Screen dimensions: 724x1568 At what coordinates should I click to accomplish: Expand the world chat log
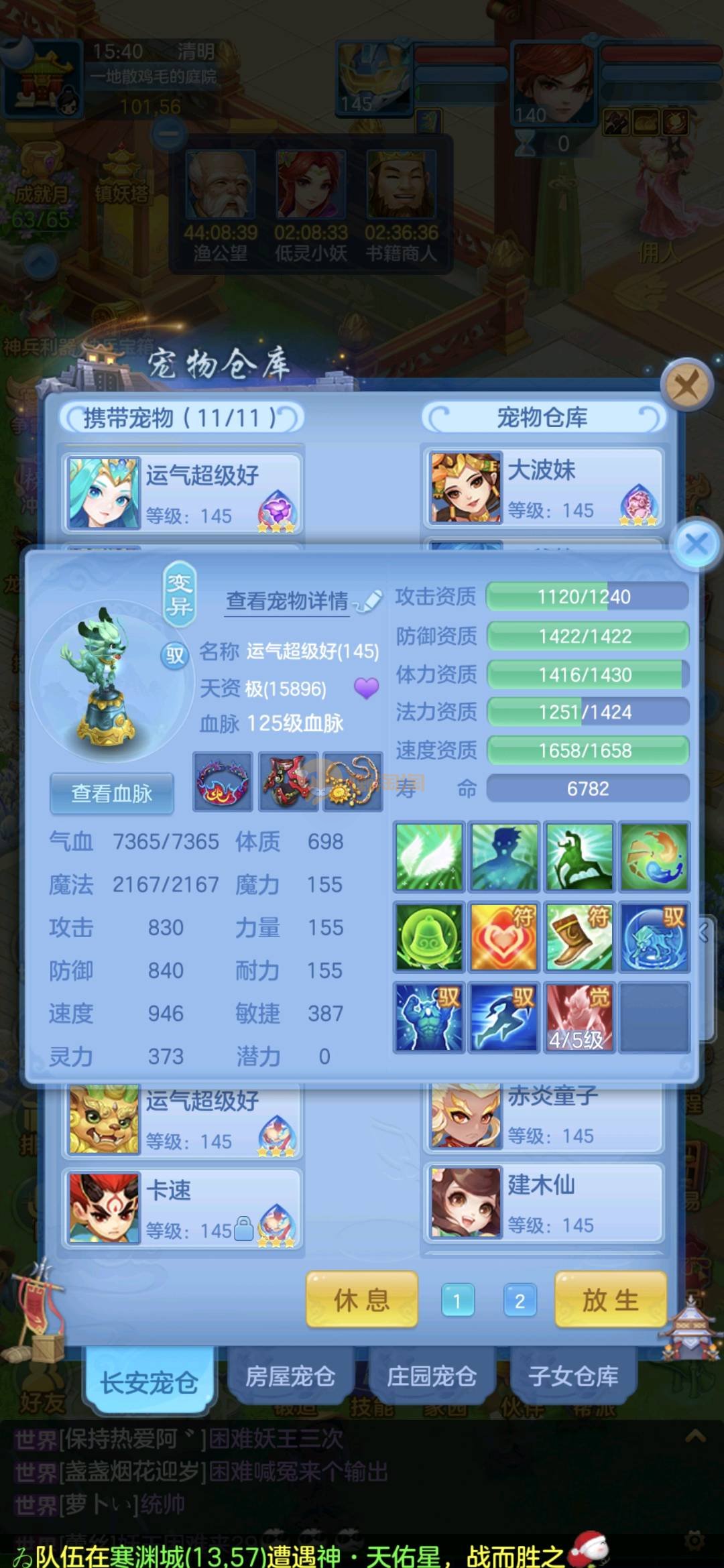coord(695,1435)
